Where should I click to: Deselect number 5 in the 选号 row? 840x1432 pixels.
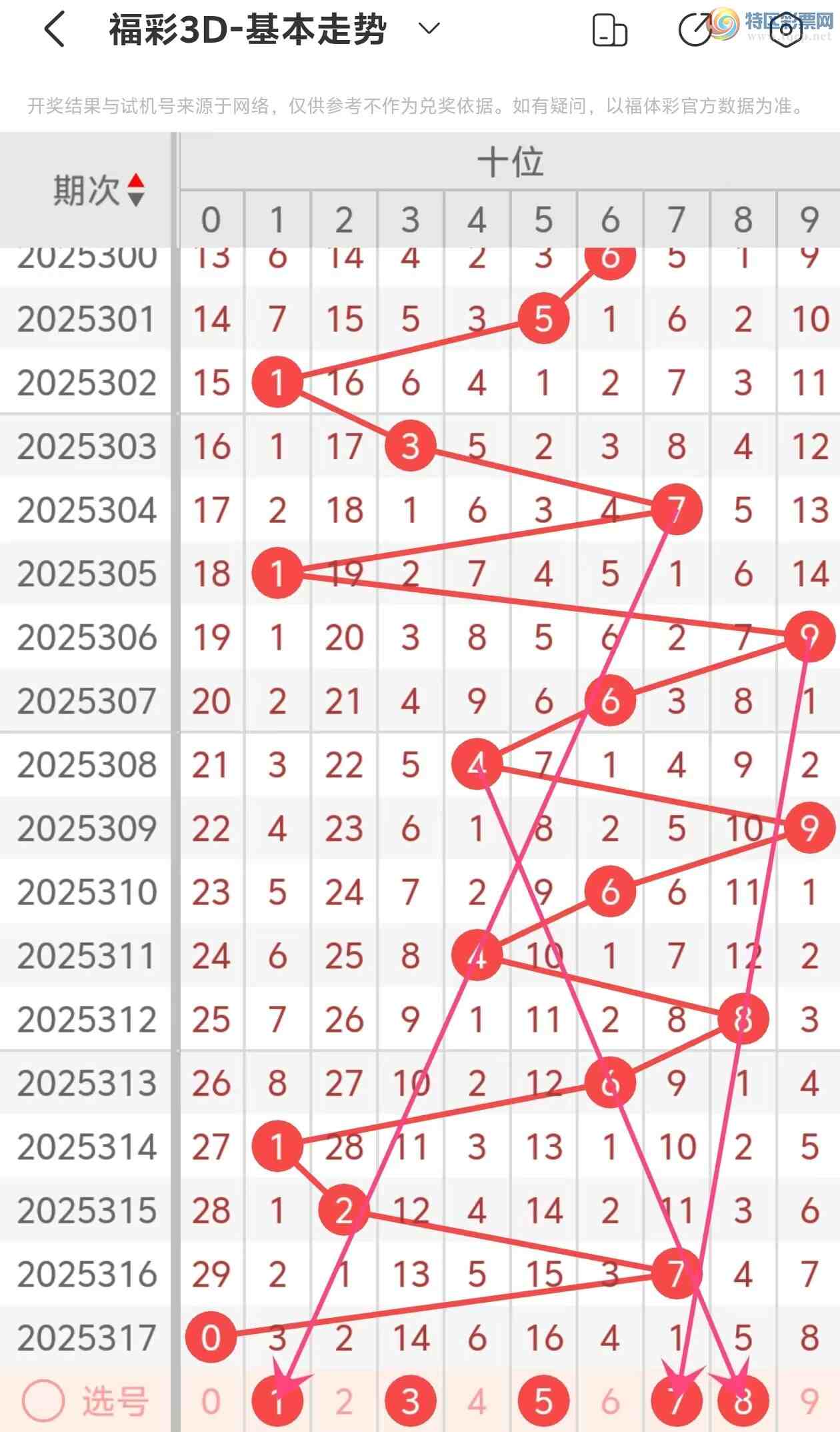pyautogui.click(x=543, y=1401)
